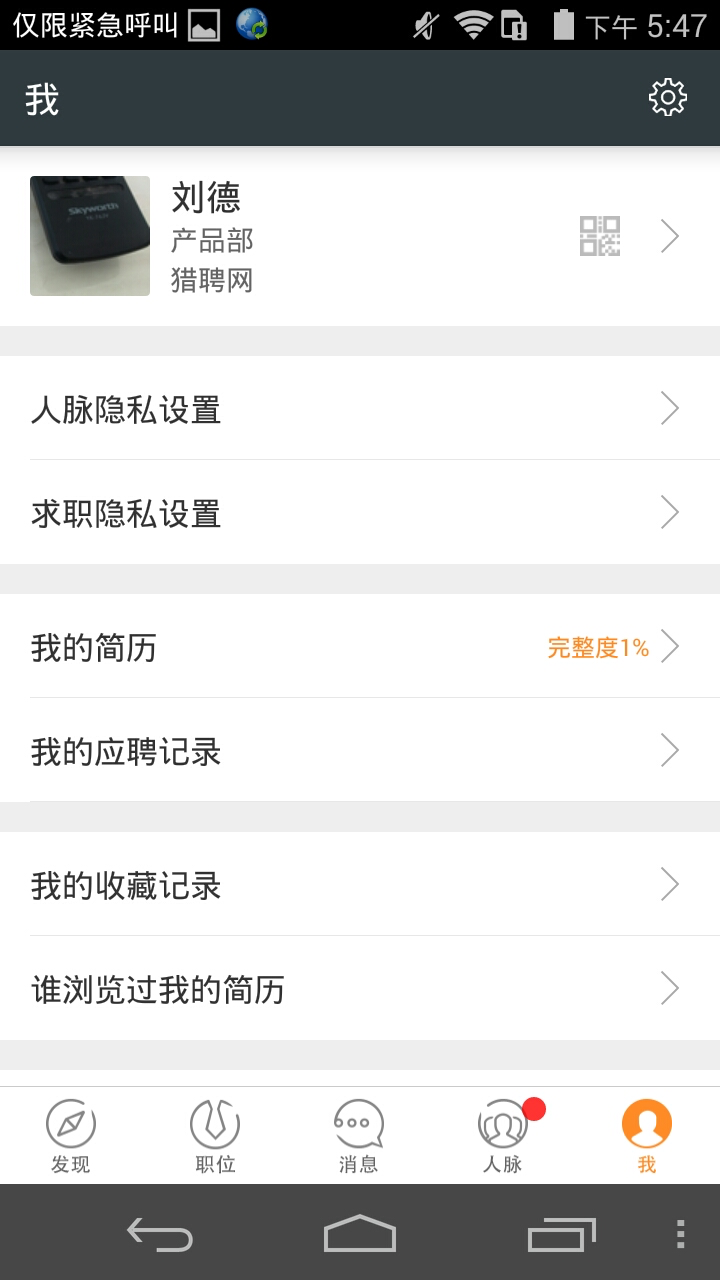Open the settings gear icon
This screenshot has height=1280, width=720.
coord(668,97)
